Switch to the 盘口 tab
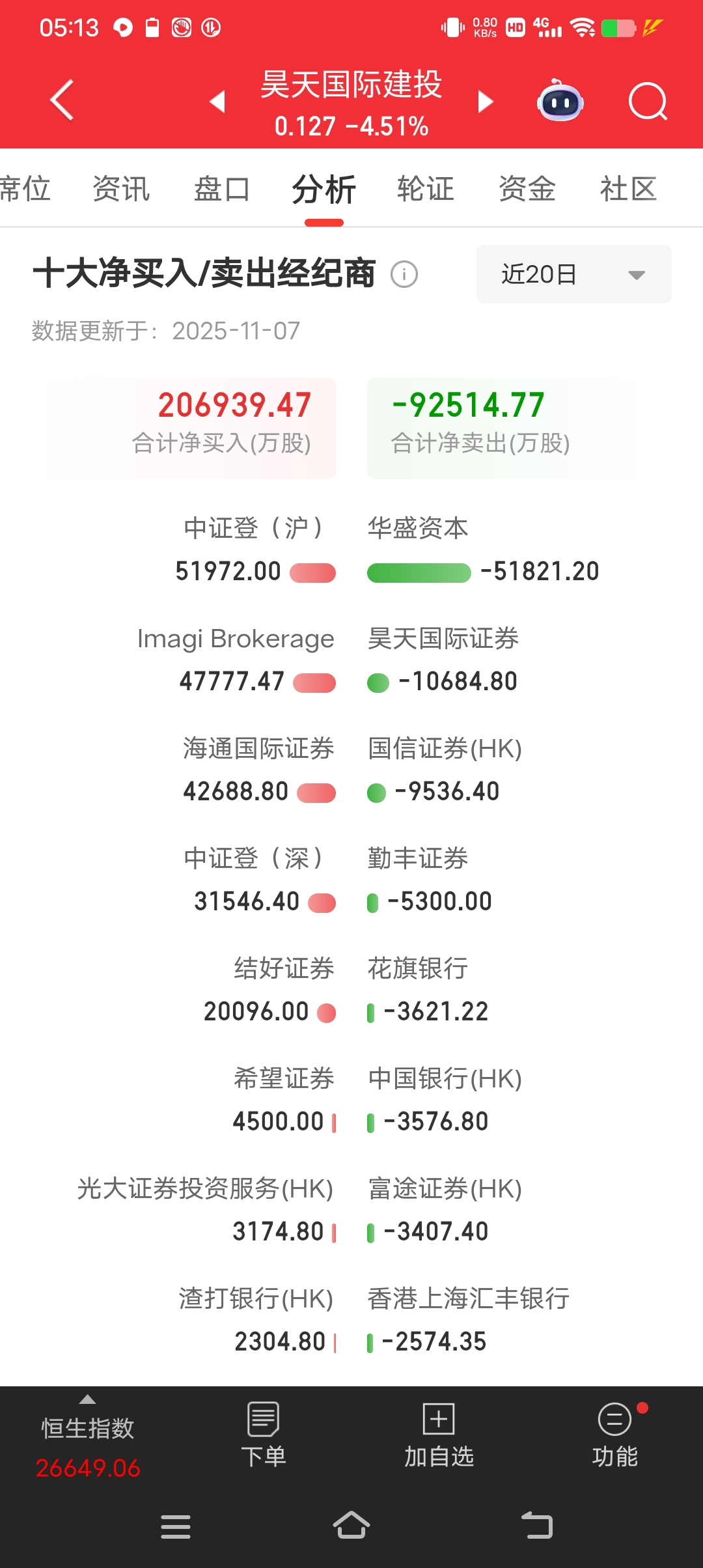The image size is (703, 1568). [222, 189]
